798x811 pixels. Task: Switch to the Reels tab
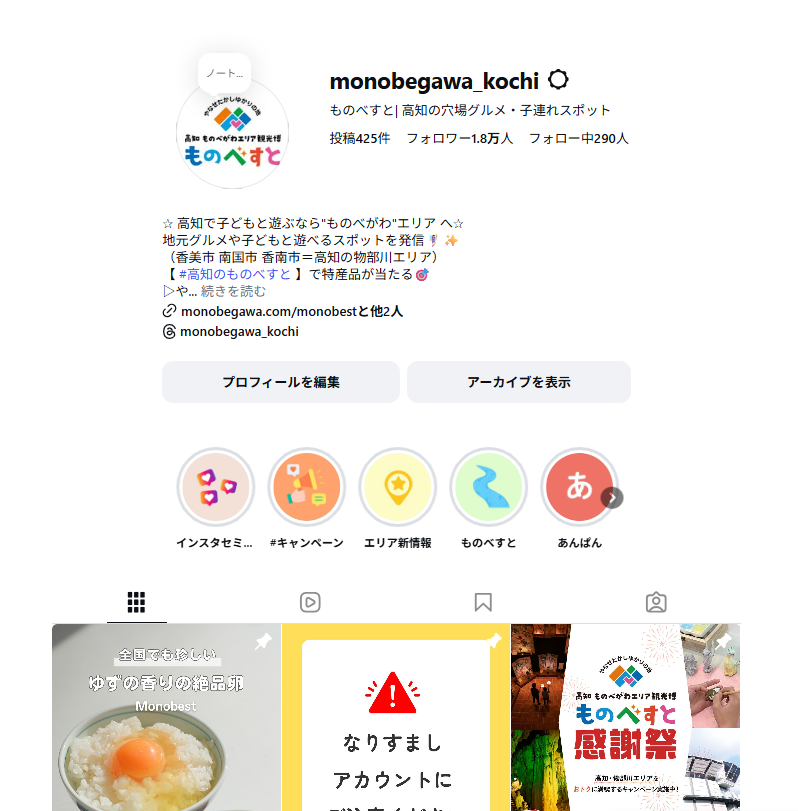pos(310,602)
